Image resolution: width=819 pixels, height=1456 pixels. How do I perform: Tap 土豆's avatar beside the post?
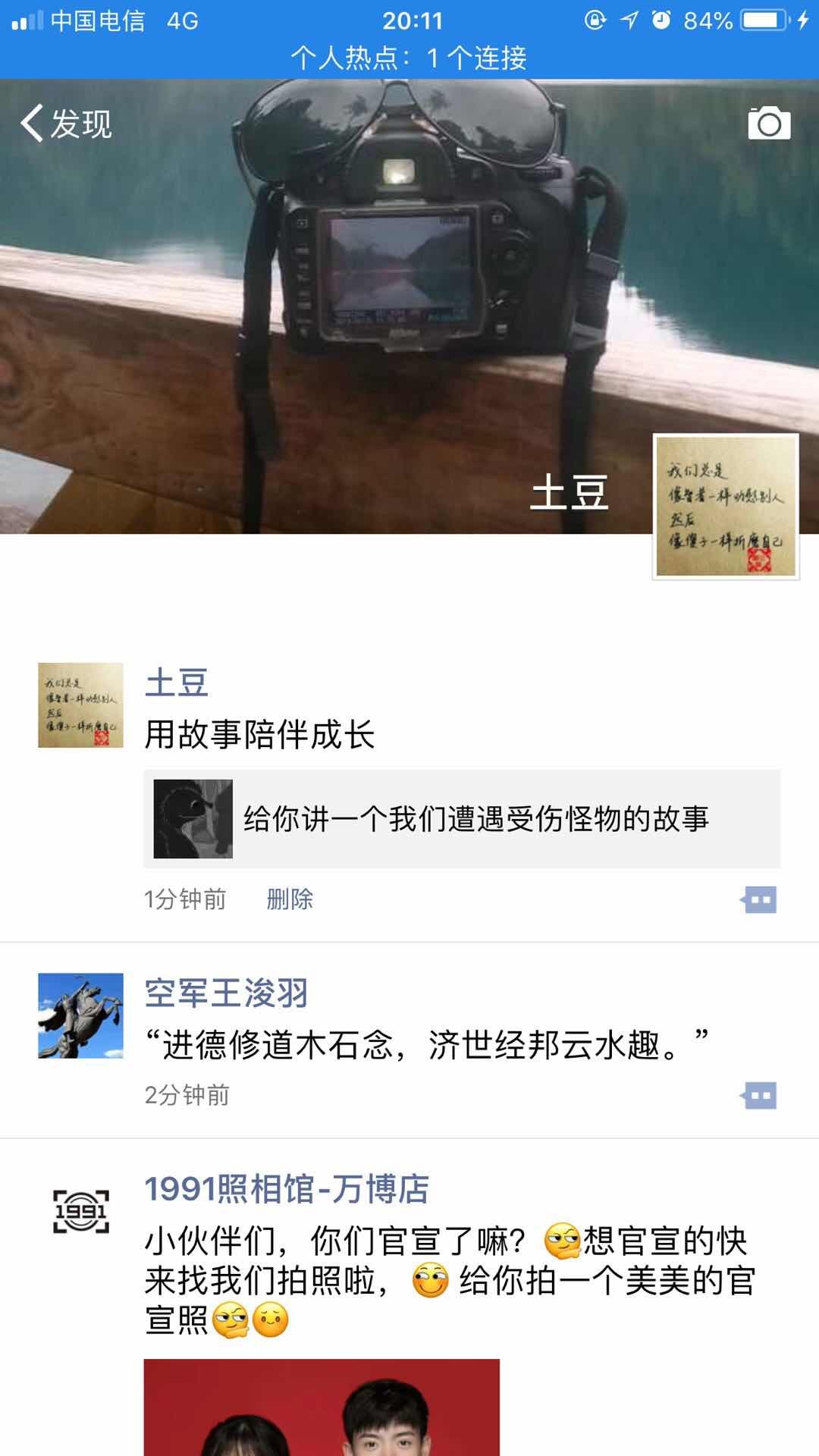[x=80, y=705]
